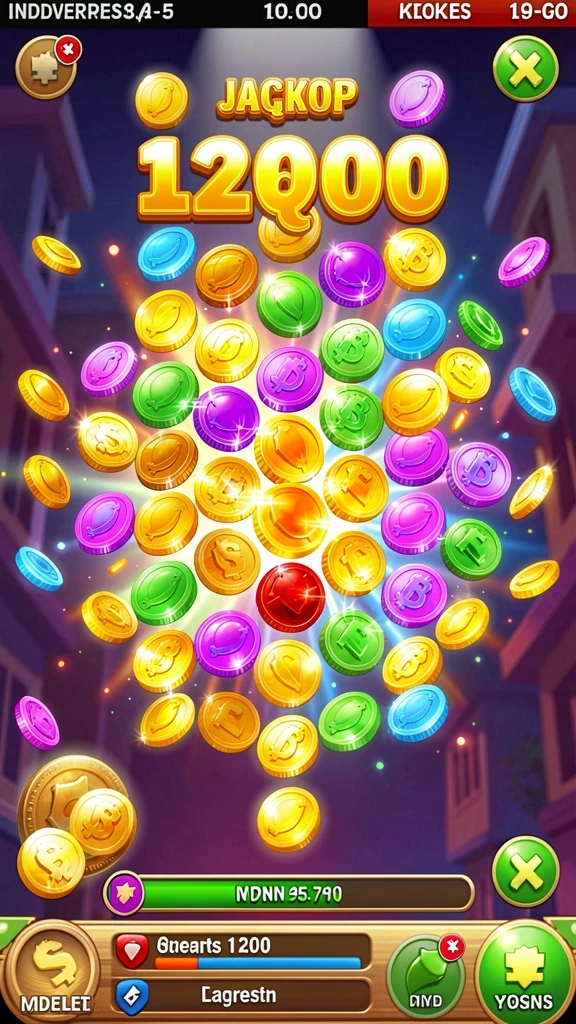The height and width of the screenshot is (1024, 576).
Task: Open the DIVD leaf button
Action: [426, 976]
